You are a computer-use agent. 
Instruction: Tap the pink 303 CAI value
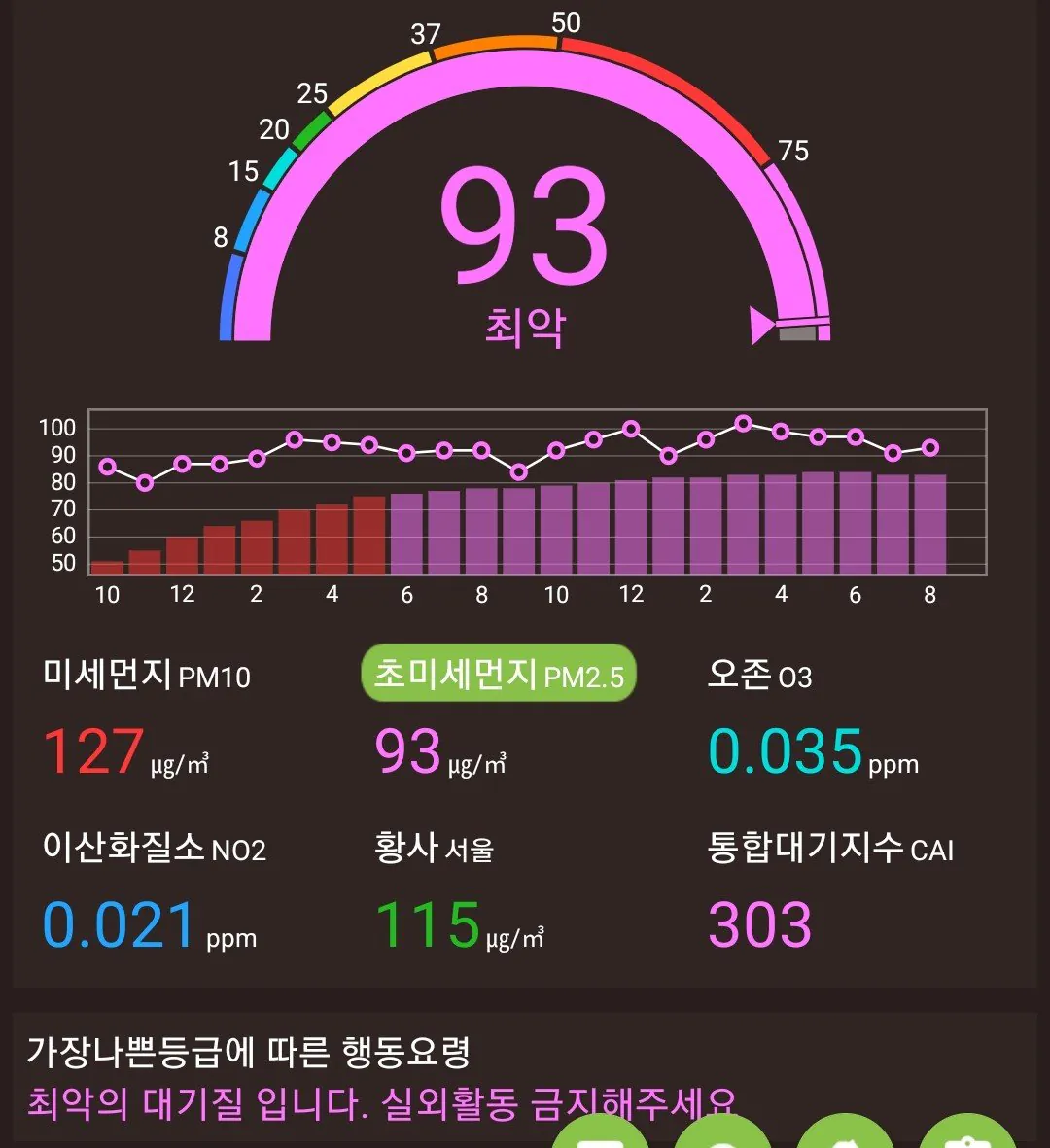[x=763, y=923]
